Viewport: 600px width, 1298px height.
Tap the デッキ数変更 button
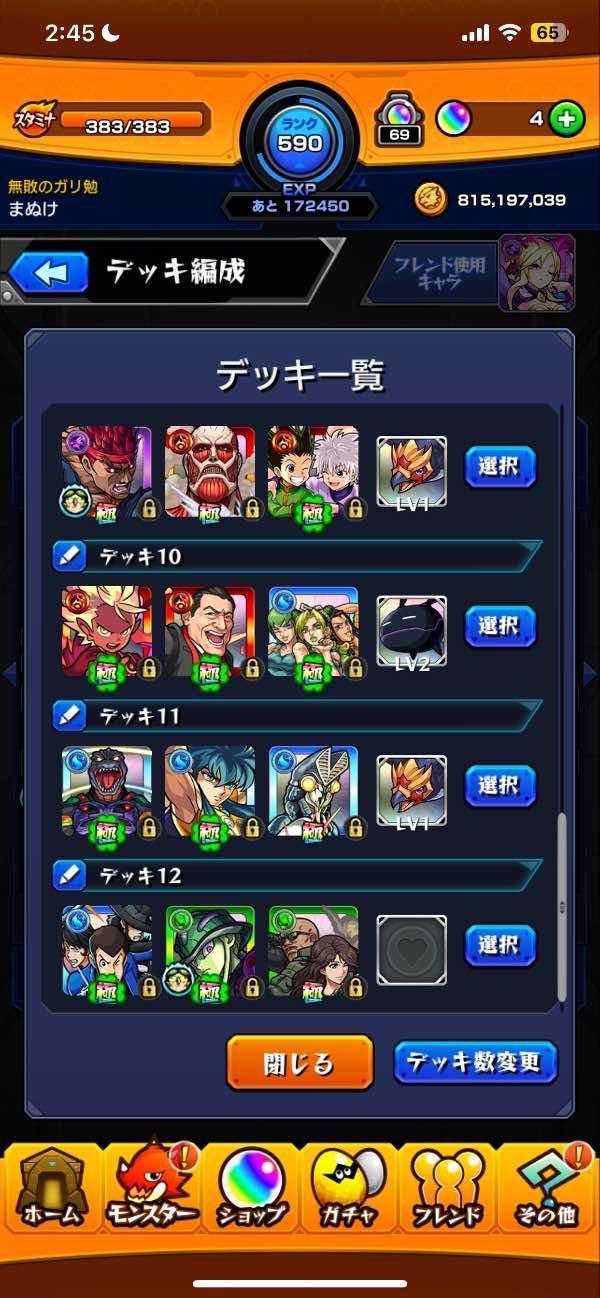[475, 1062]
